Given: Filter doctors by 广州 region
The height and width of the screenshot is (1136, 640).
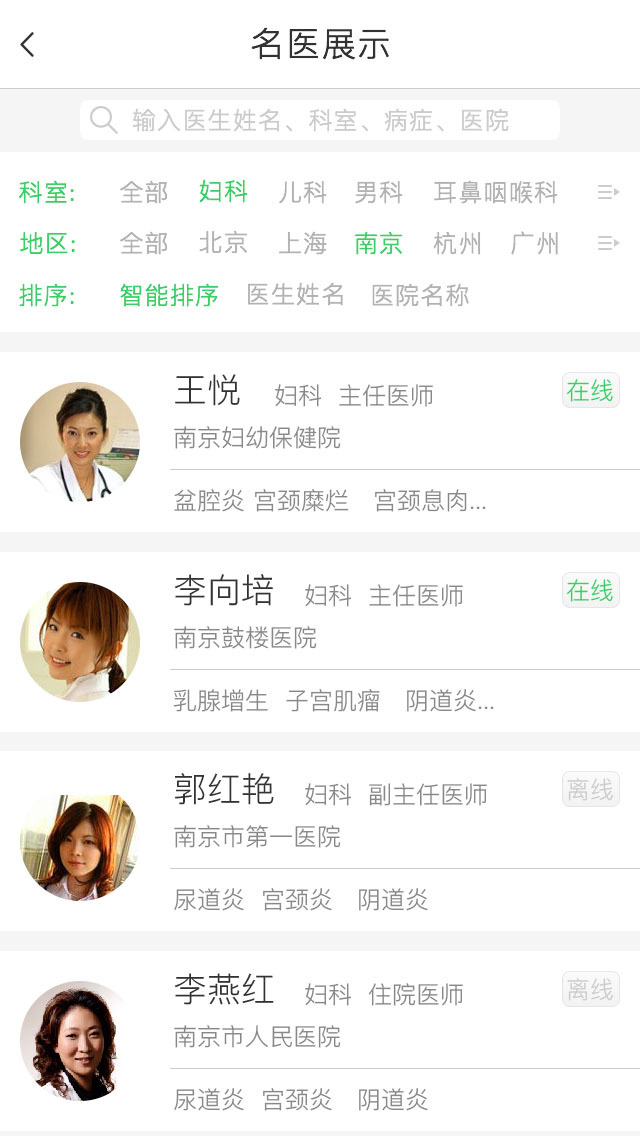Looking at the screenshot, I should tap(535, 244).
